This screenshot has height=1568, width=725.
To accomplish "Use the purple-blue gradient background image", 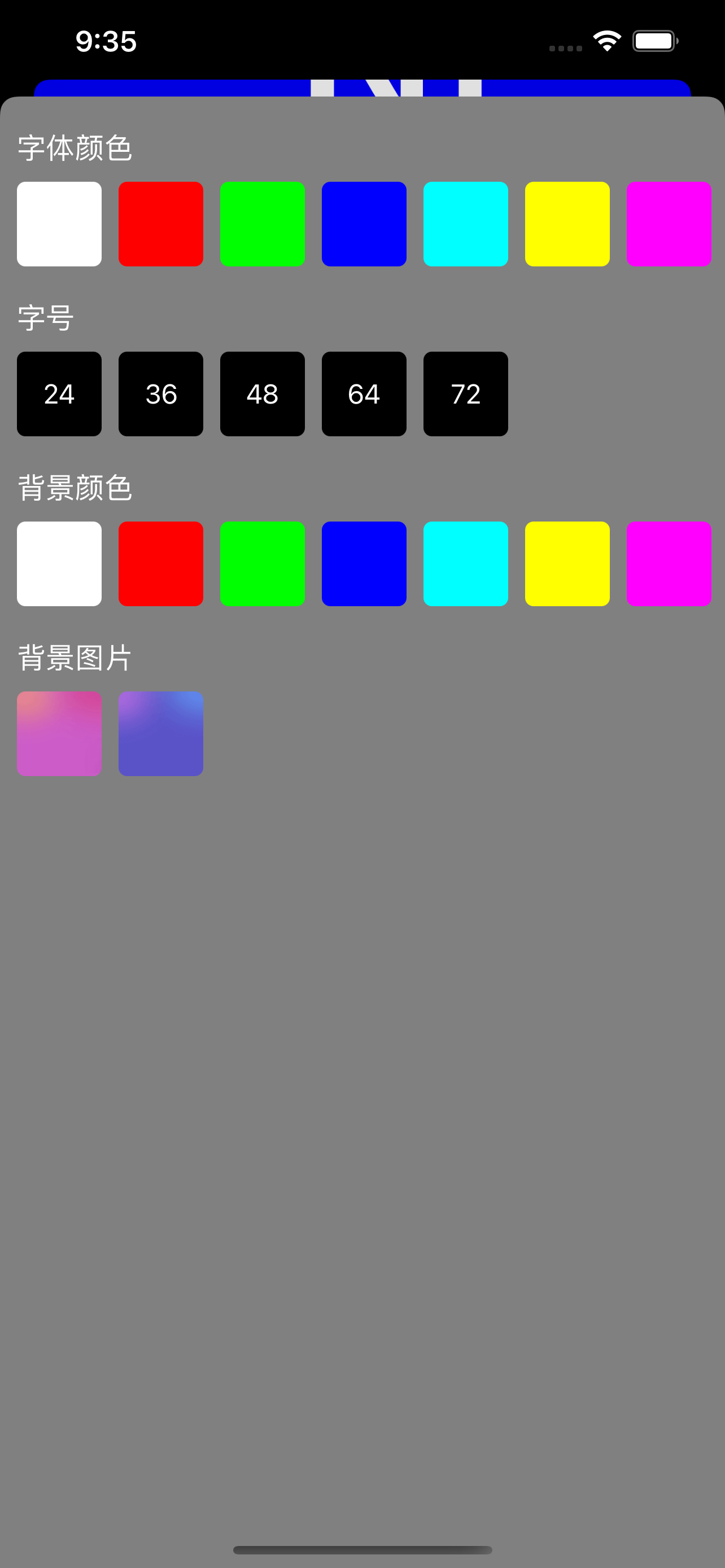I will click(x=161, y=733).
